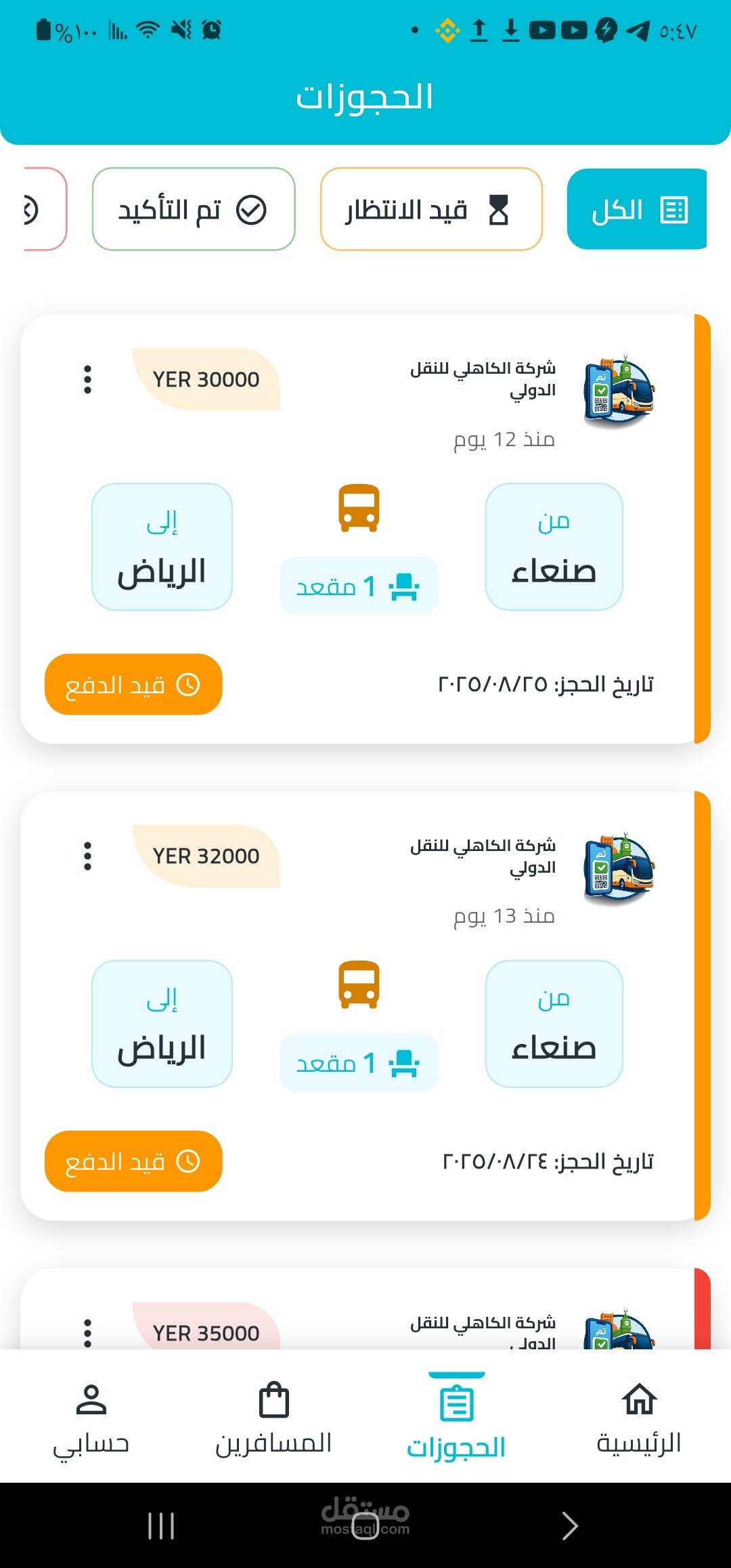
Task: Show only تم التأكيد bookings
Action: 194,209
